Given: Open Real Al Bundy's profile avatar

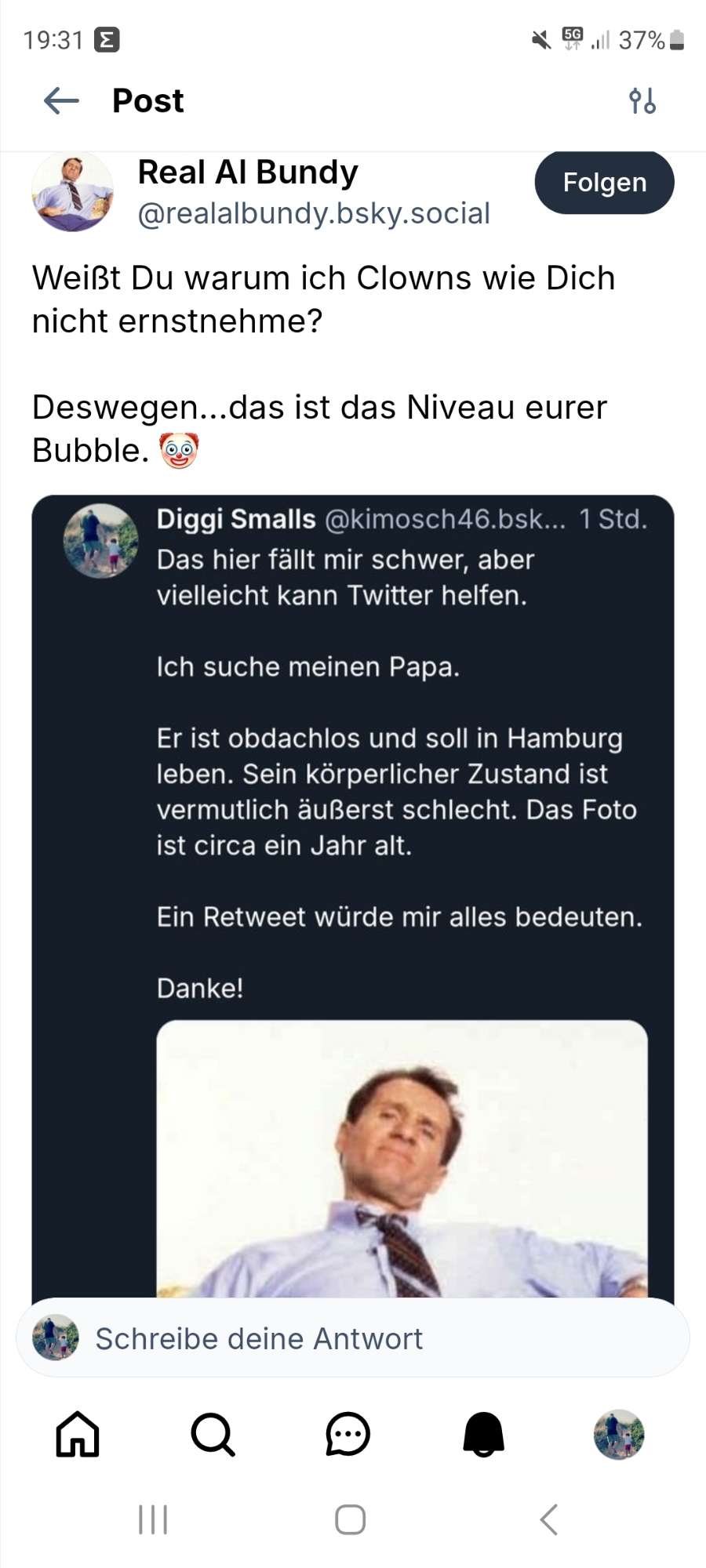Looking at the screenshot, I should tap(72, 192).
